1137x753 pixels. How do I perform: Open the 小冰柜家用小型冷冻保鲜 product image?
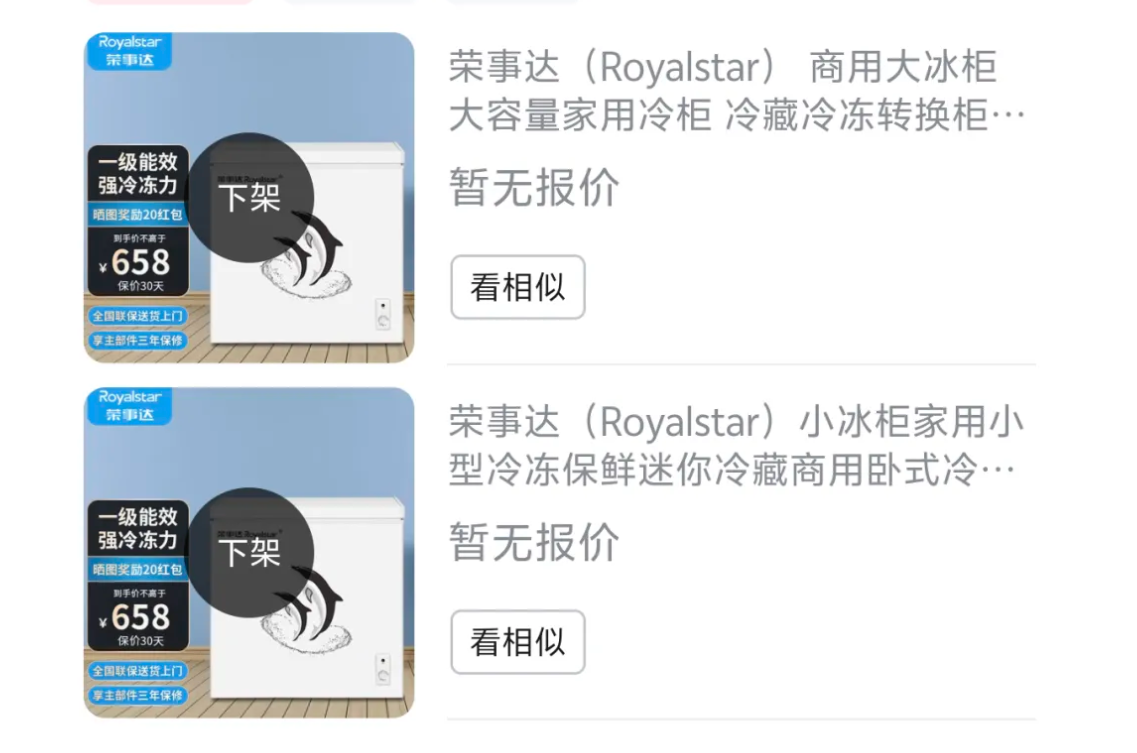click(249, 552)
